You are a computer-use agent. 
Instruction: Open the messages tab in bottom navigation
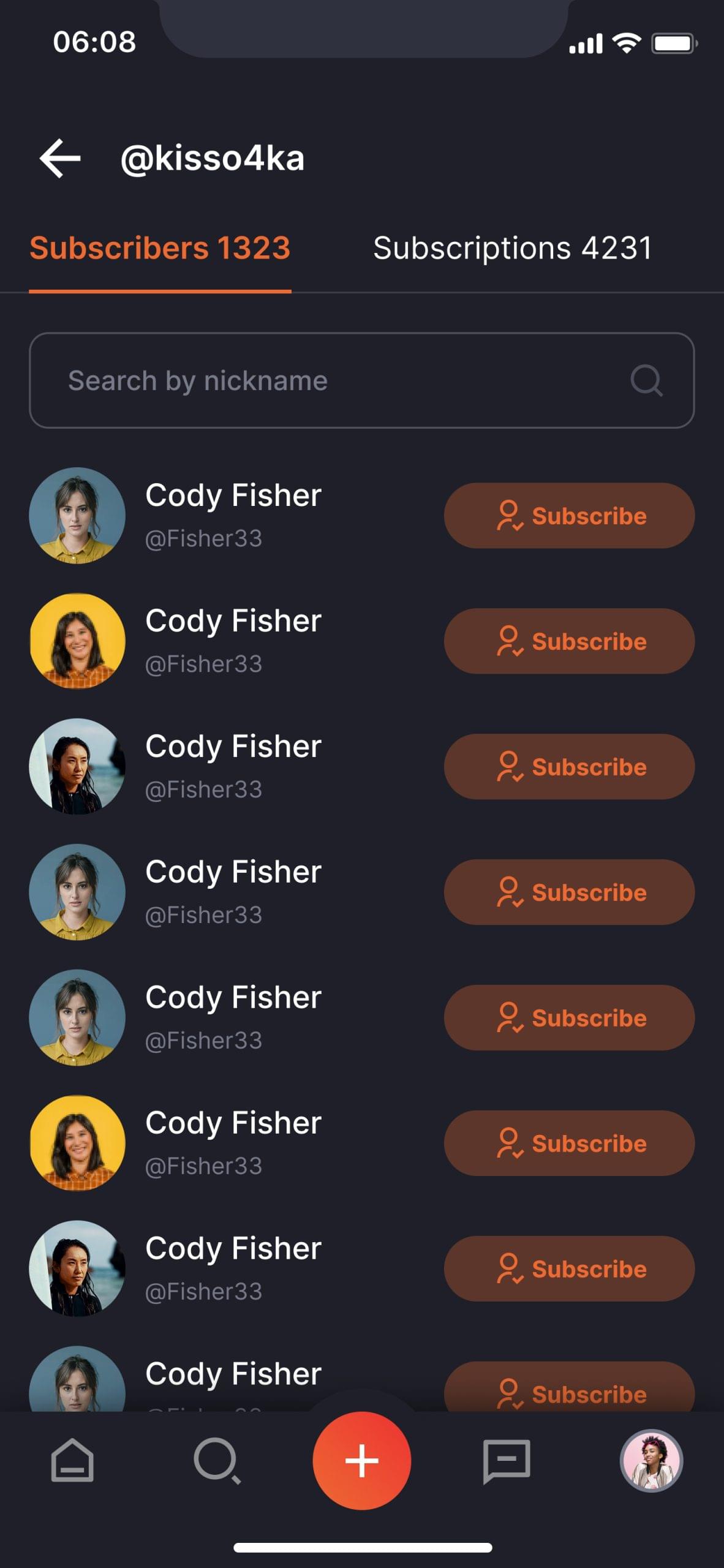[507, 1460]
